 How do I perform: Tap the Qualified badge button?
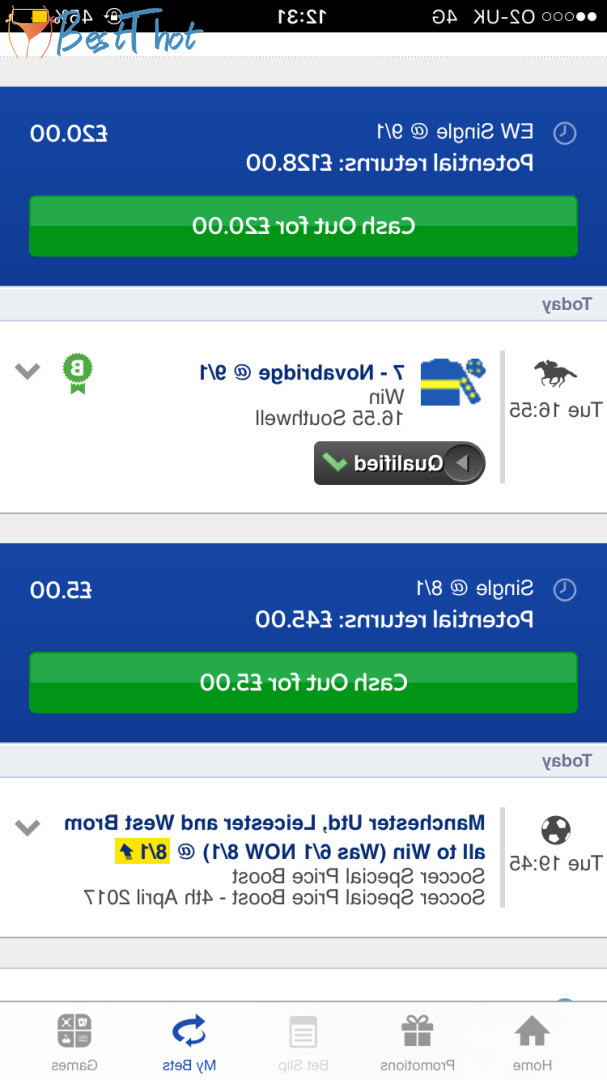(399, 464)
